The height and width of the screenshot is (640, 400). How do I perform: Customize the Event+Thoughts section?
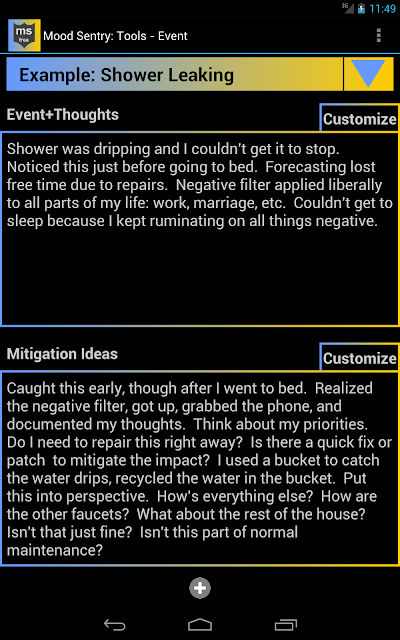coord(359,118)
